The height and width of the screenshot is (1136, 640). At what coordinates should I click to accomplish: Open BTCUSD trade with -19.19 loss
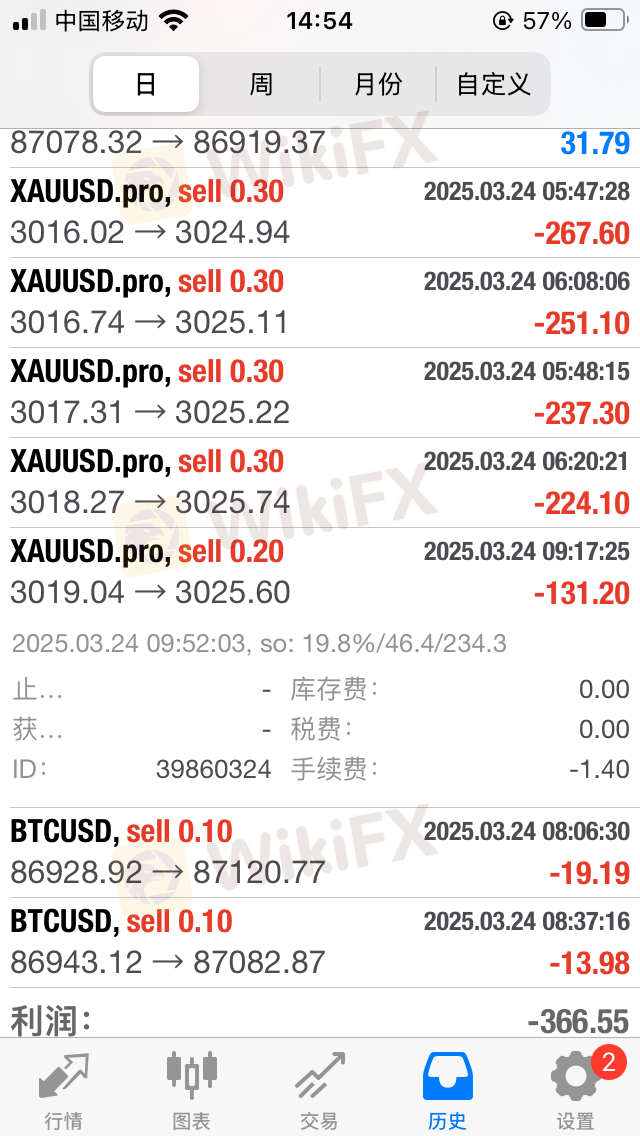tap(320, 853)
